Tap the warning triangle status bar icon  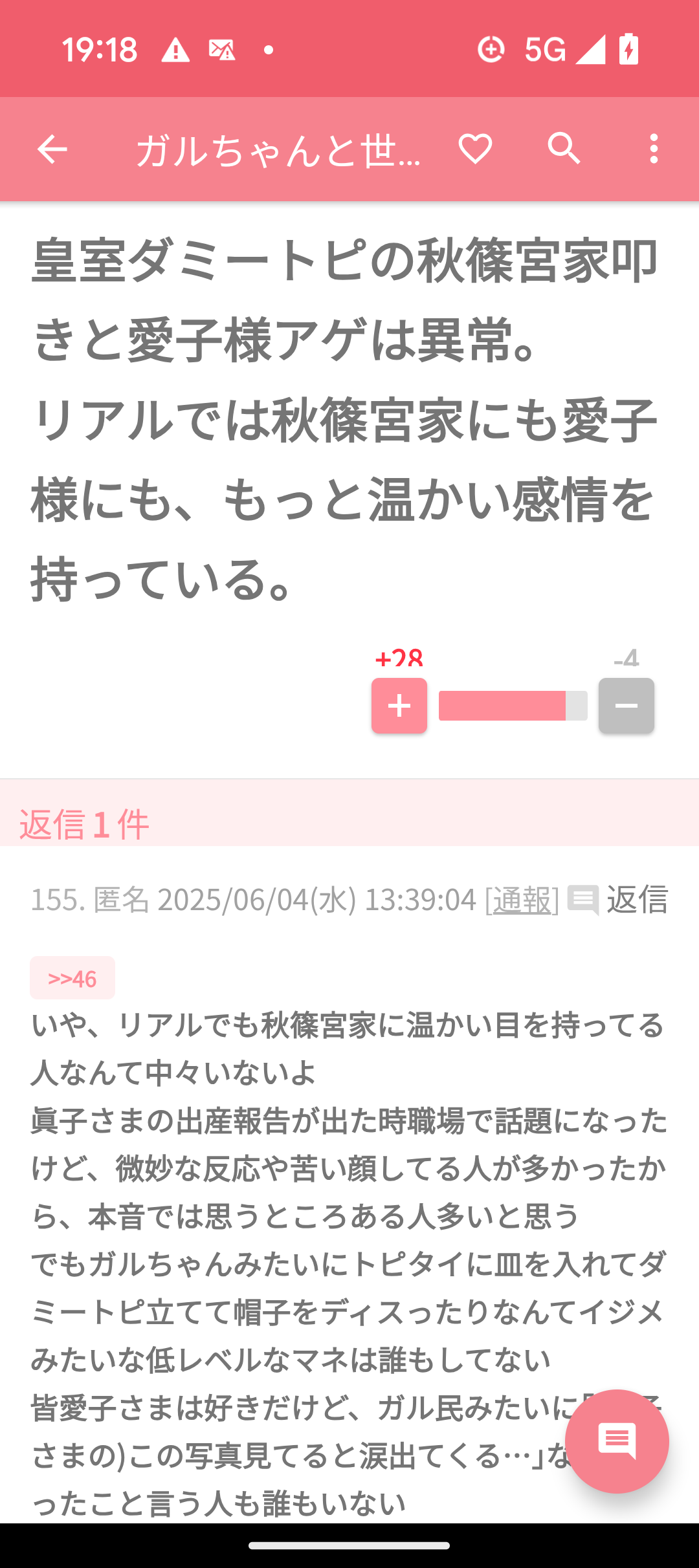click(175, 49)
